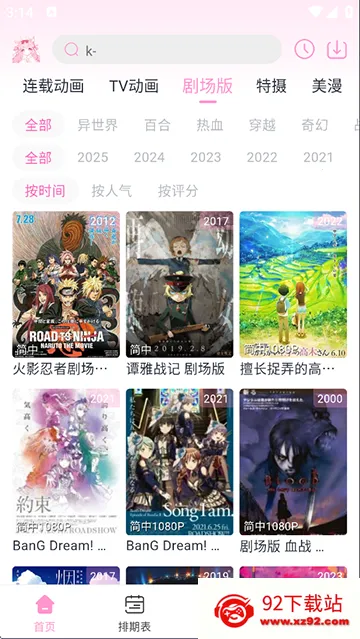Sort by 按人气
The width and height of the screenshot is (360, 639).
(111, 190)
